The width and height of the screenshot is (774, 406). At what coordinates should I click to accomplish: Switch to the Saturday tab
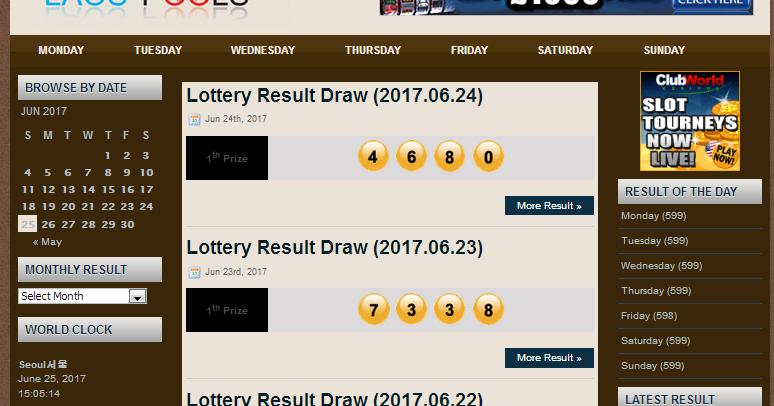(x=565, y=50)
